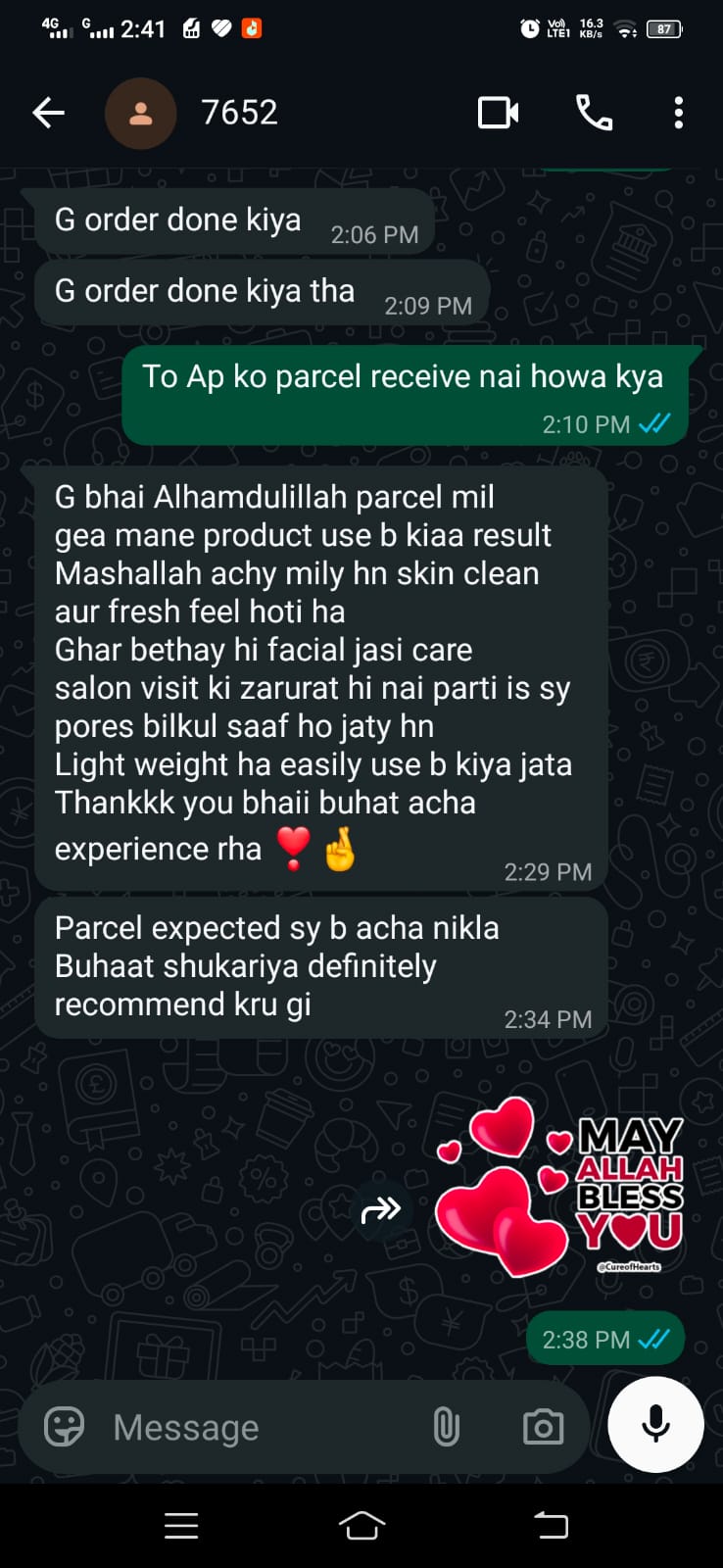723x1568 pixels.
Task: Open the emoji and sticker picker
Action: [65, 1427]
